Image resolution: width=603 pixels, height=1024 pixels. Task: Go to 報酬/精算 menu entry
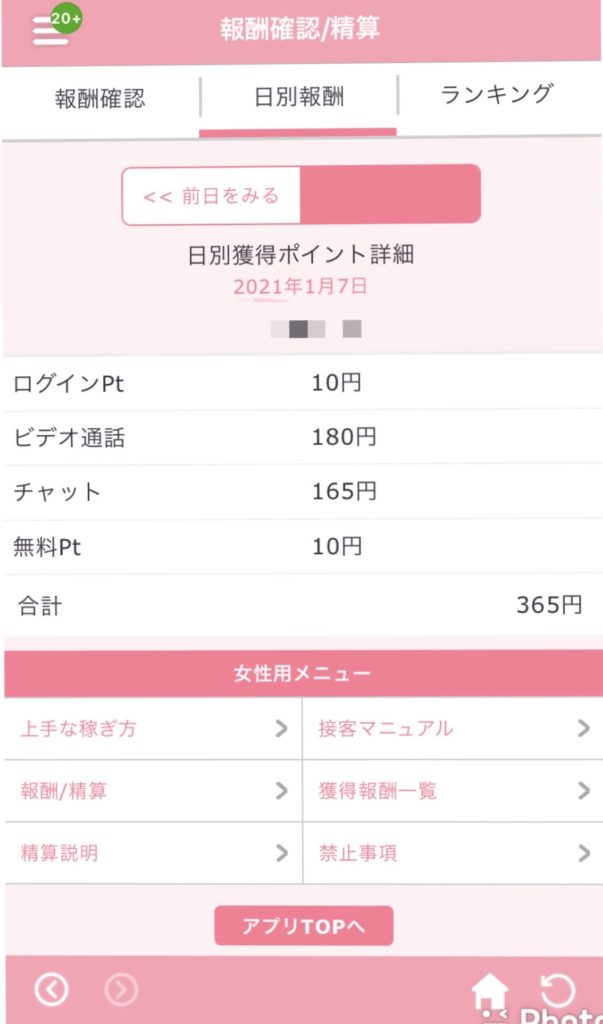tap(152, 791)
